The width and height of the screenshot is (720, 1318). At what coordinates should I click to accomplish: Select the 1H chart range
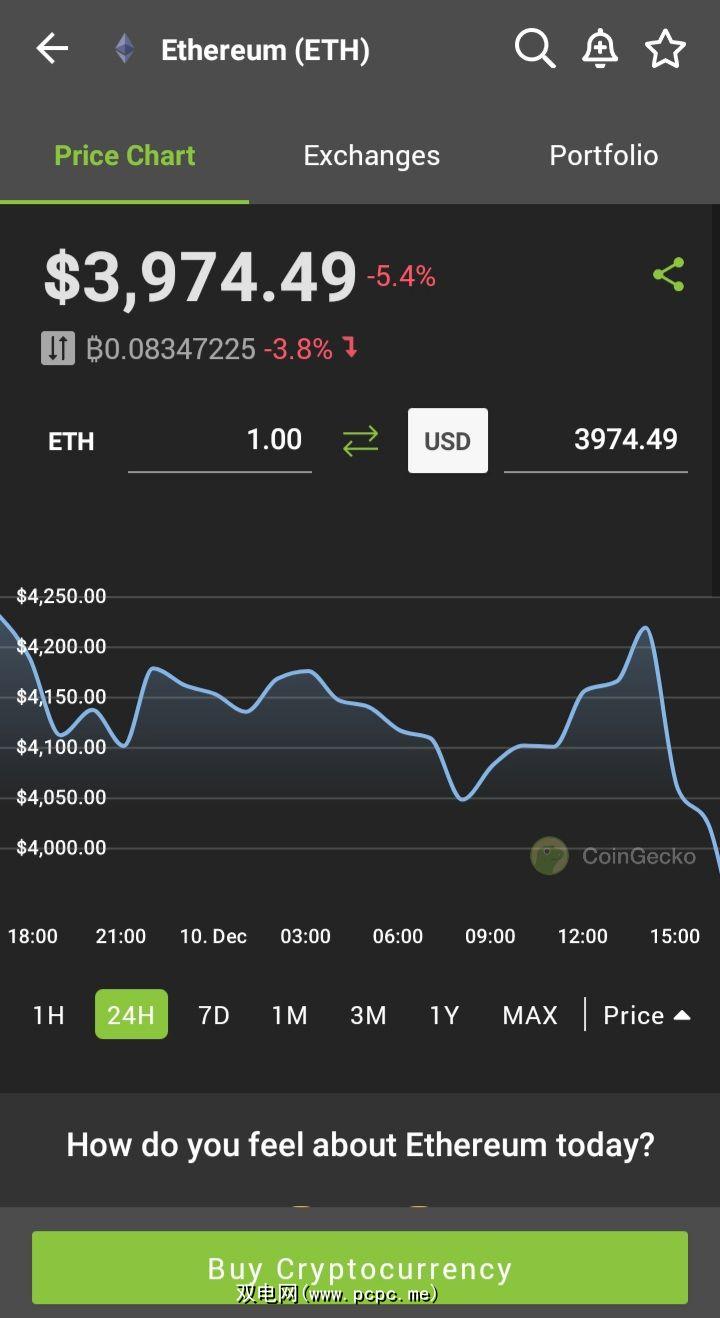tap(48, 1015)
